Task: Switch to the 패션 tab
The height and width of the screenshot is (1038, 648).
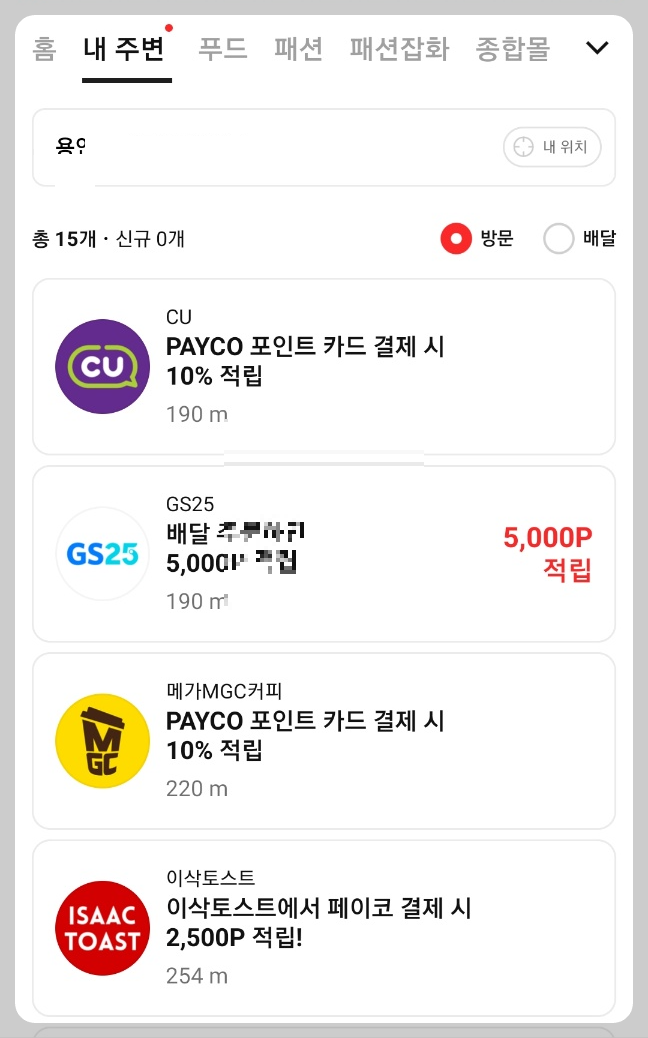Action: click(x=298, y=48)
